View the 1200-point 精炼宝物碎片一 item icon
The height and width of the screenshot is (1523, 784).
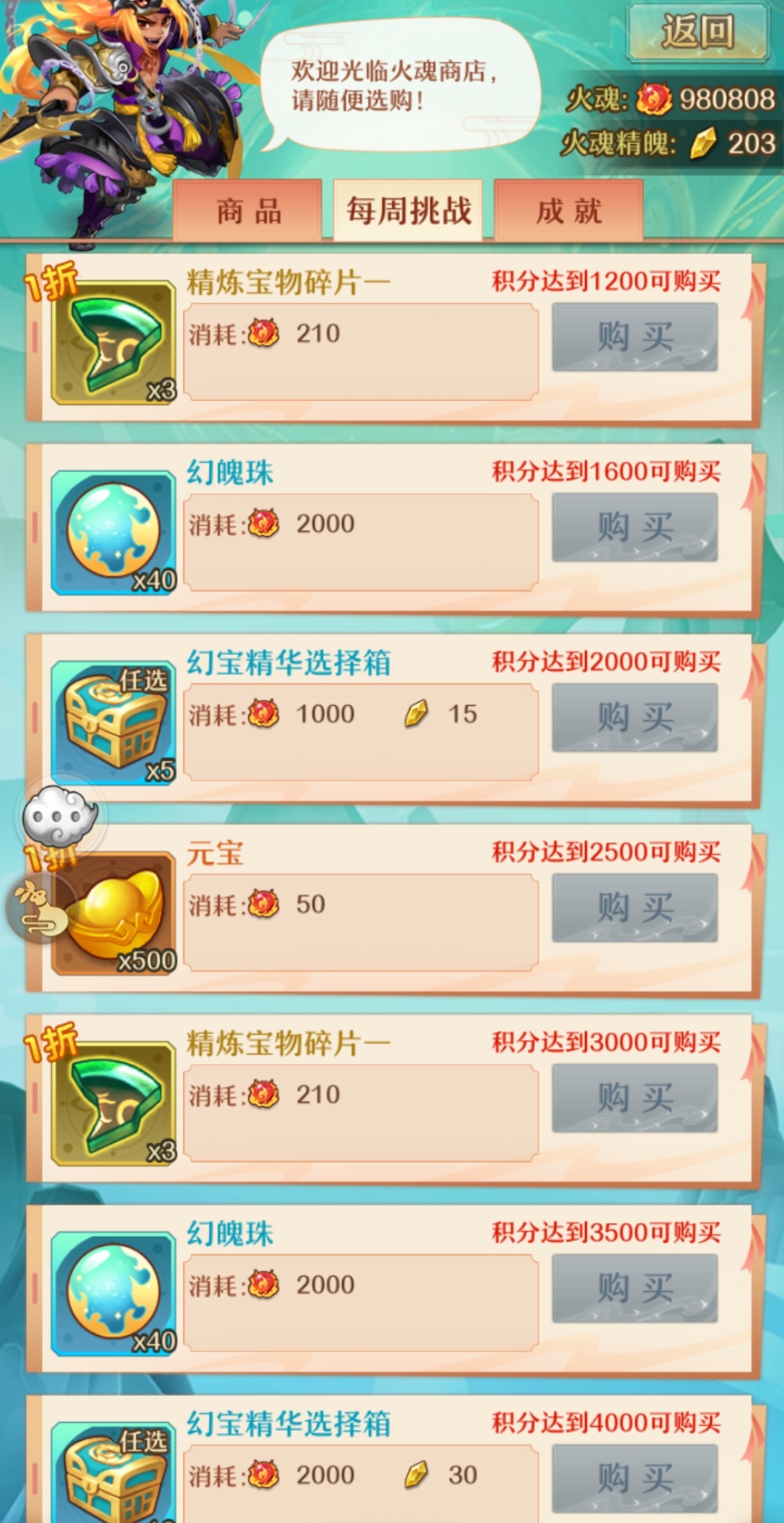(114, 343)
